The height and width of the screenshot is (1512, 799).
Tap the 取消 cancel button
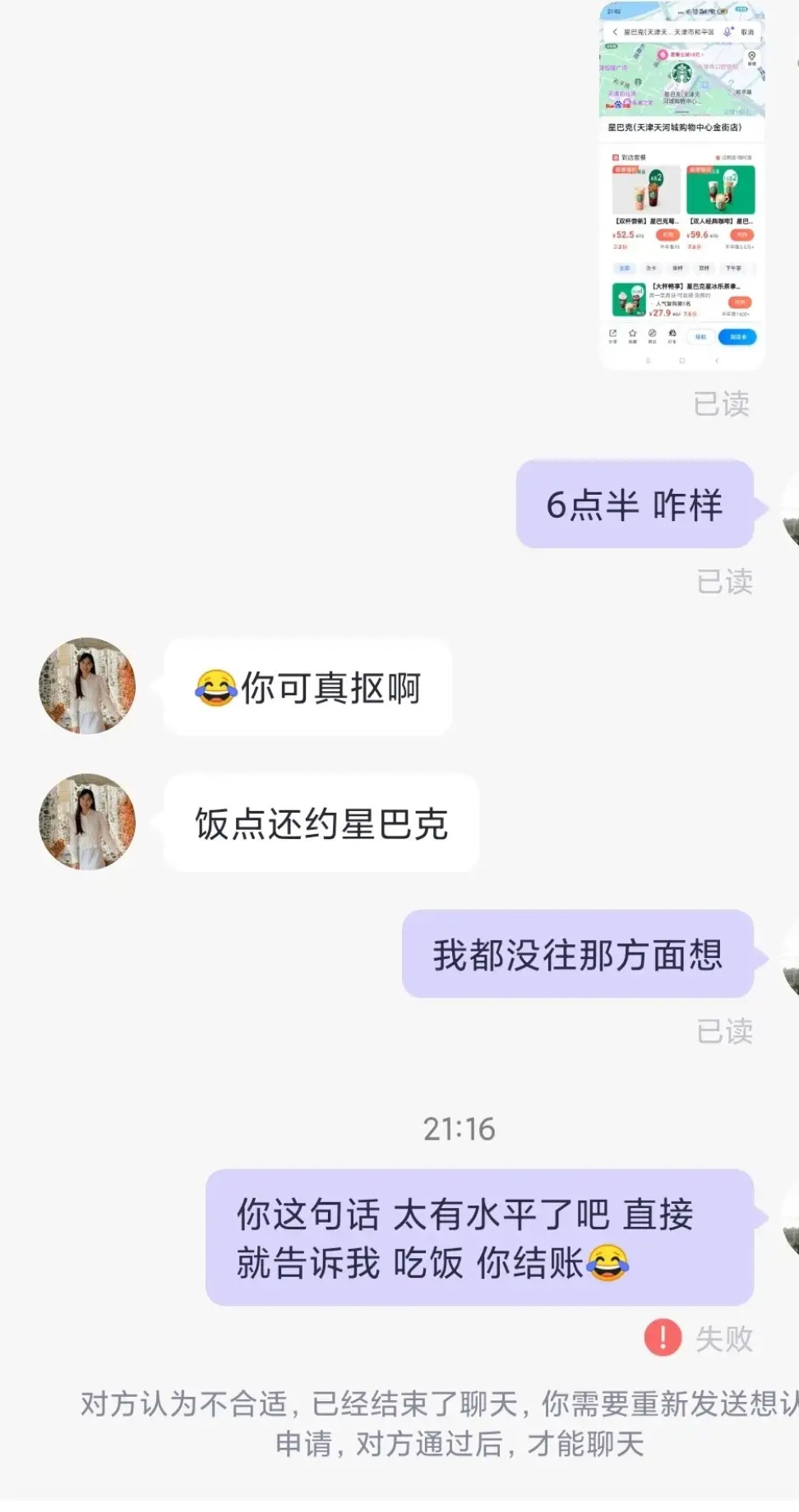747,32
